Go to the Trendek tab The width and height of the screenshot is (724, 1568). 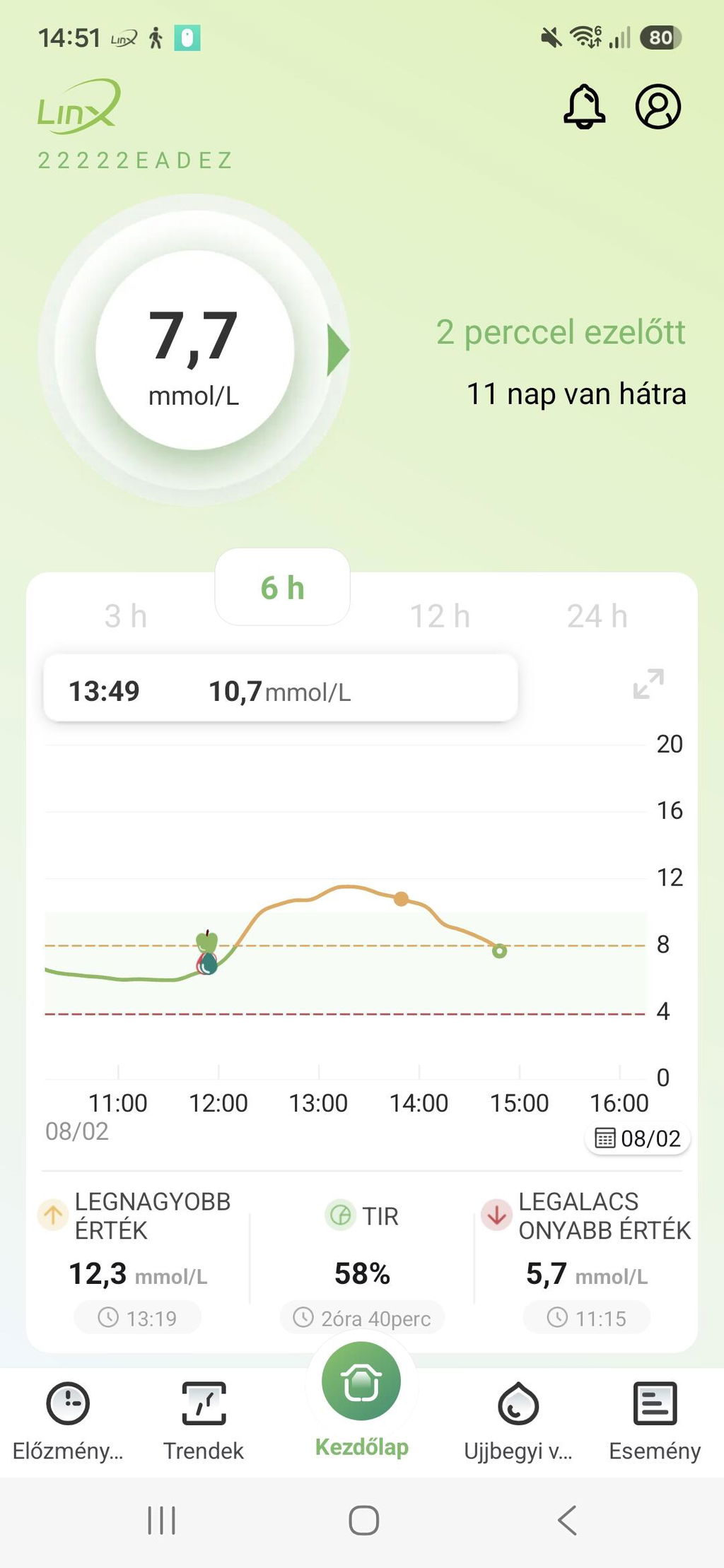pos(204,1421)
